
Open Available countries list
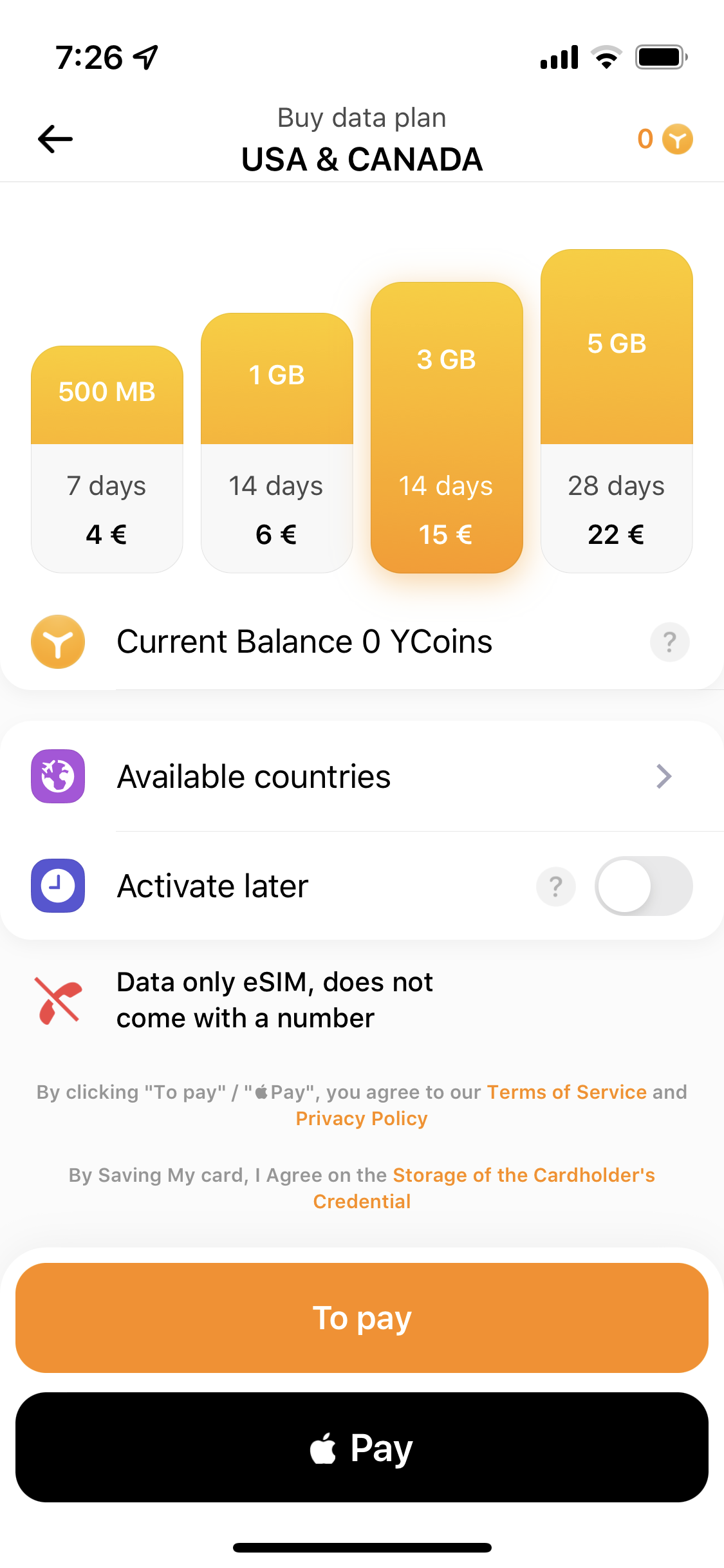pyautogui.click(x=362, y=776)
